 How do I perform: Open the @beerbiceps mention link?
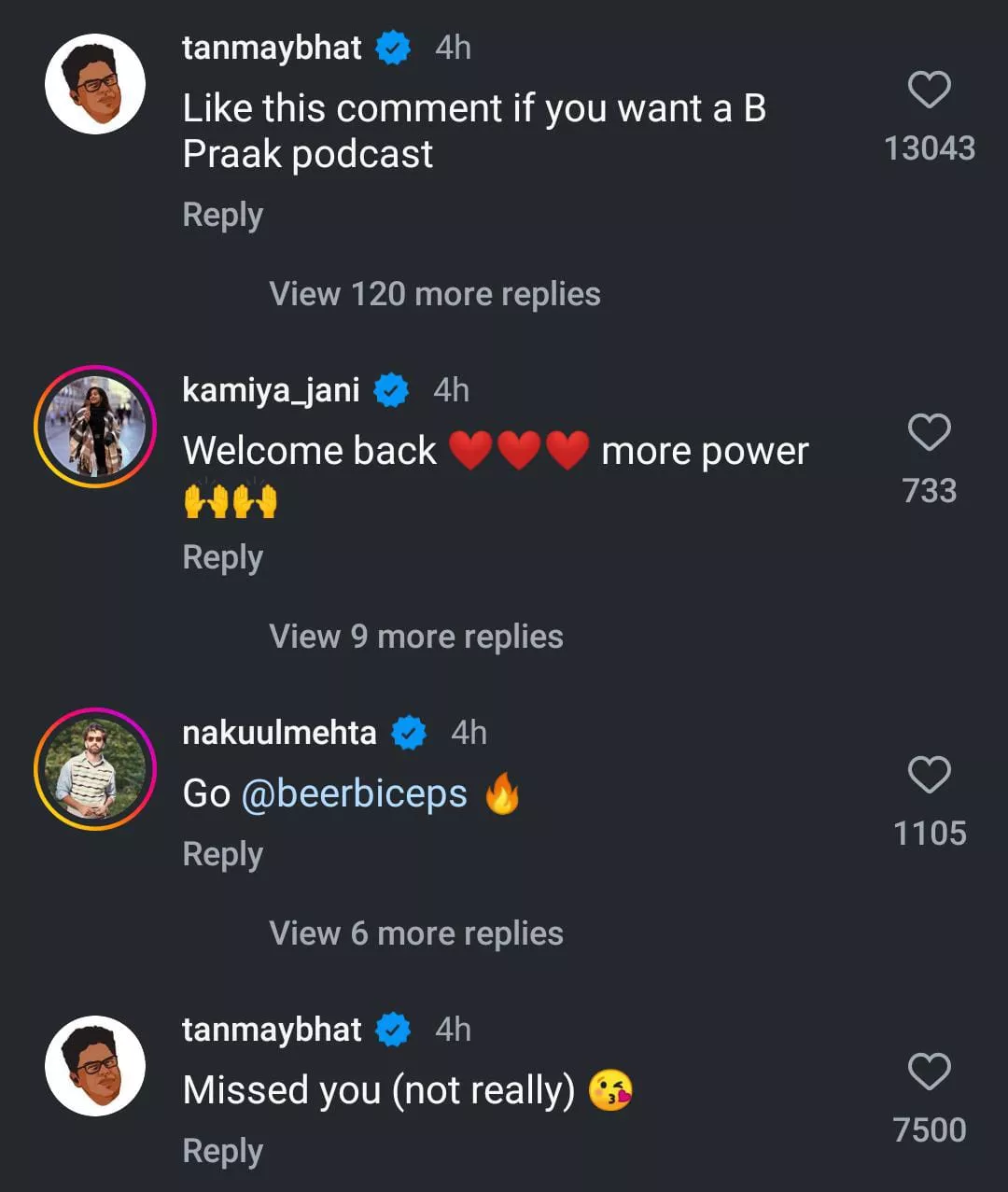(x=354, y=793)
